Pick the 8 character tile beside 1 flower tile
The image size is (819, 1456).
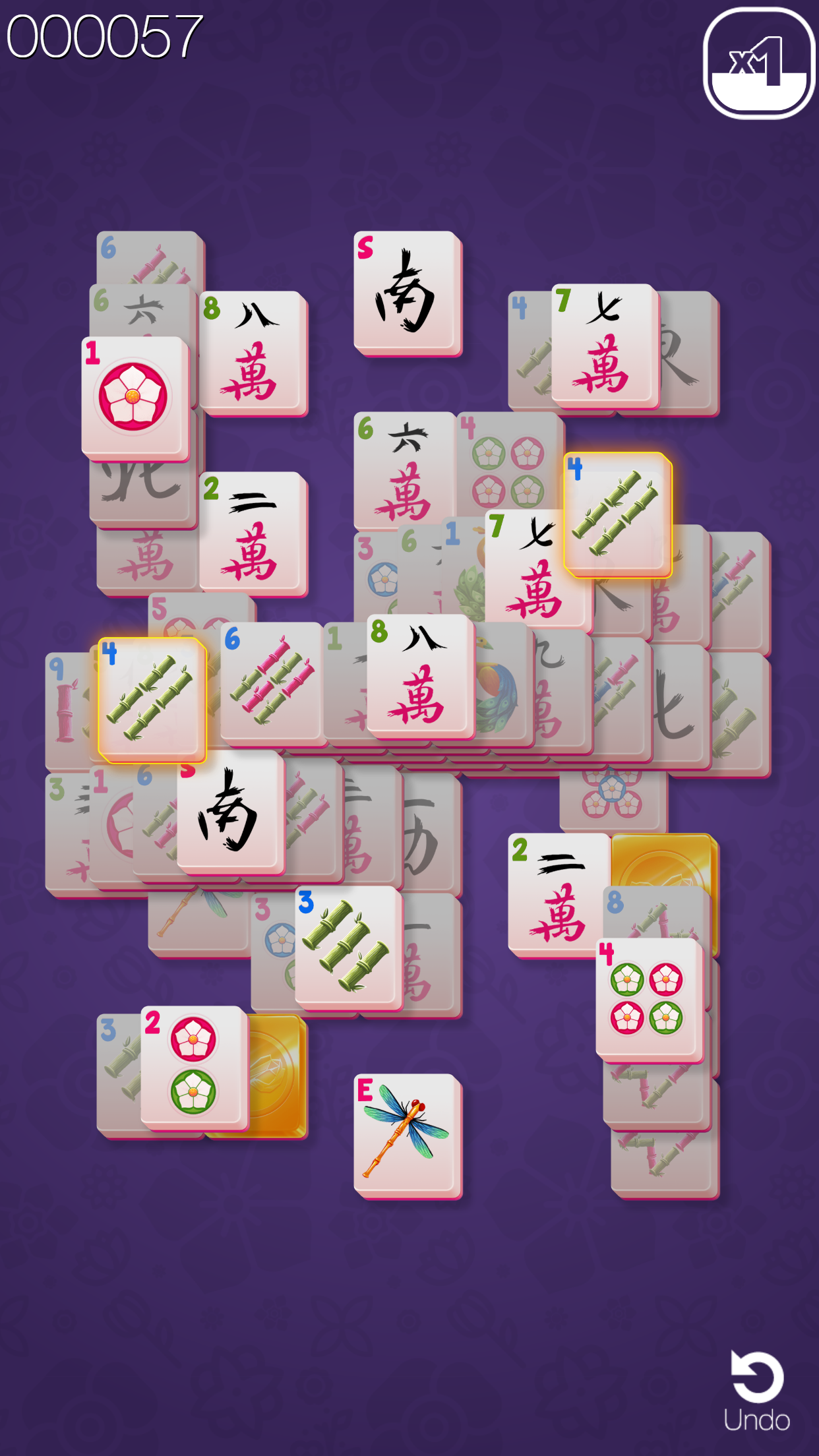pyautogui.click(x=253, y=352)
